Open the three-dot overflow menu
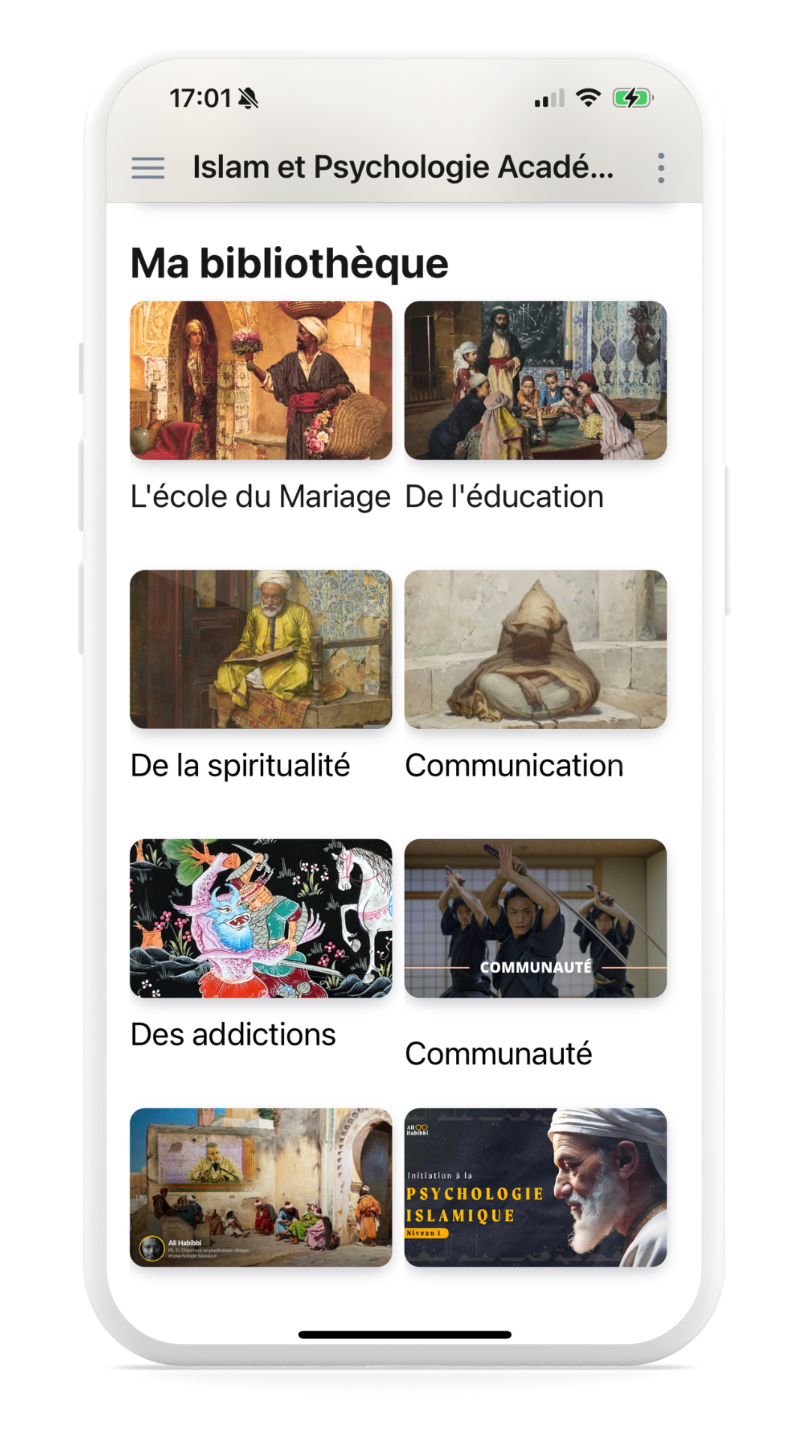 (x=661, y=168)
